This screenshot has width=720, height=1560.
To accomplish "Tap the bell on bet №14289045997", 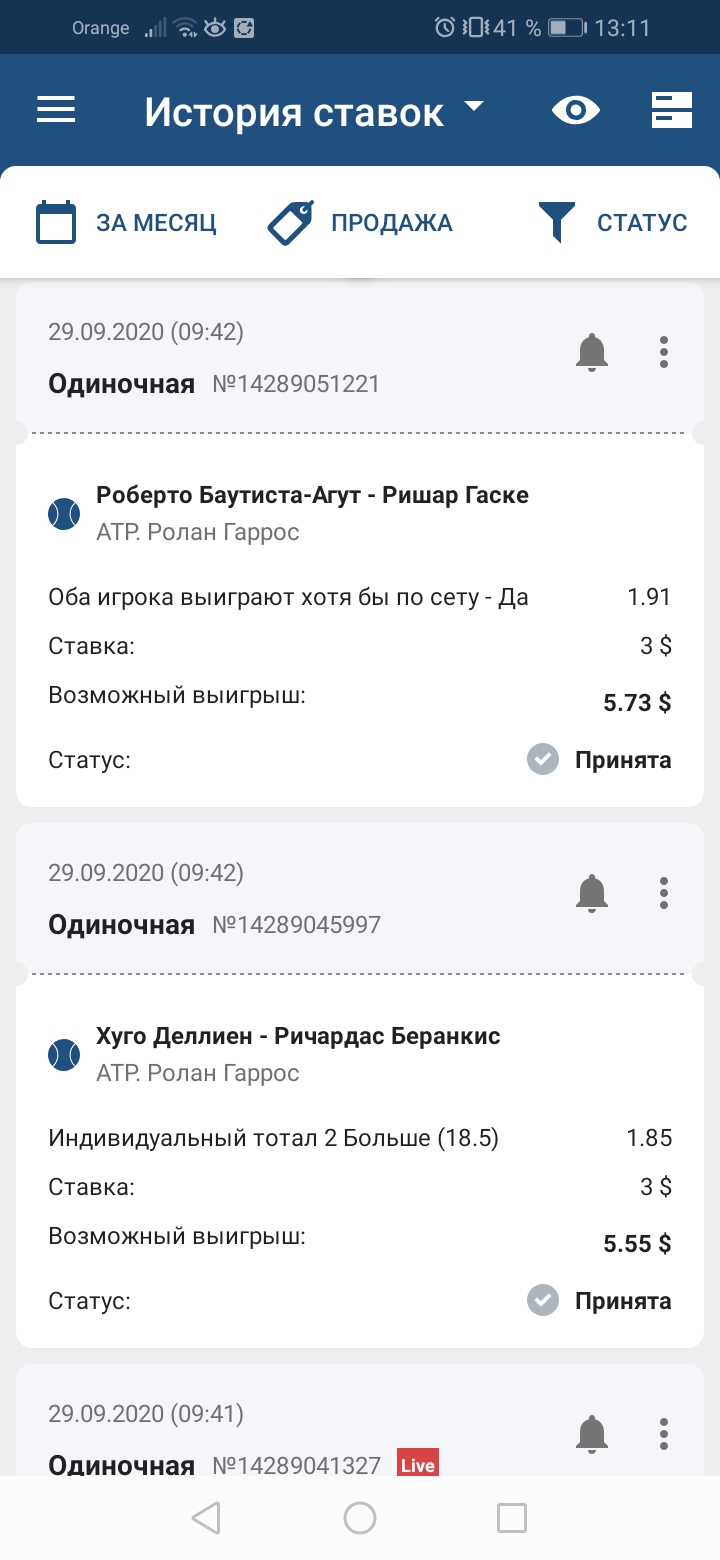I will 592,892.
